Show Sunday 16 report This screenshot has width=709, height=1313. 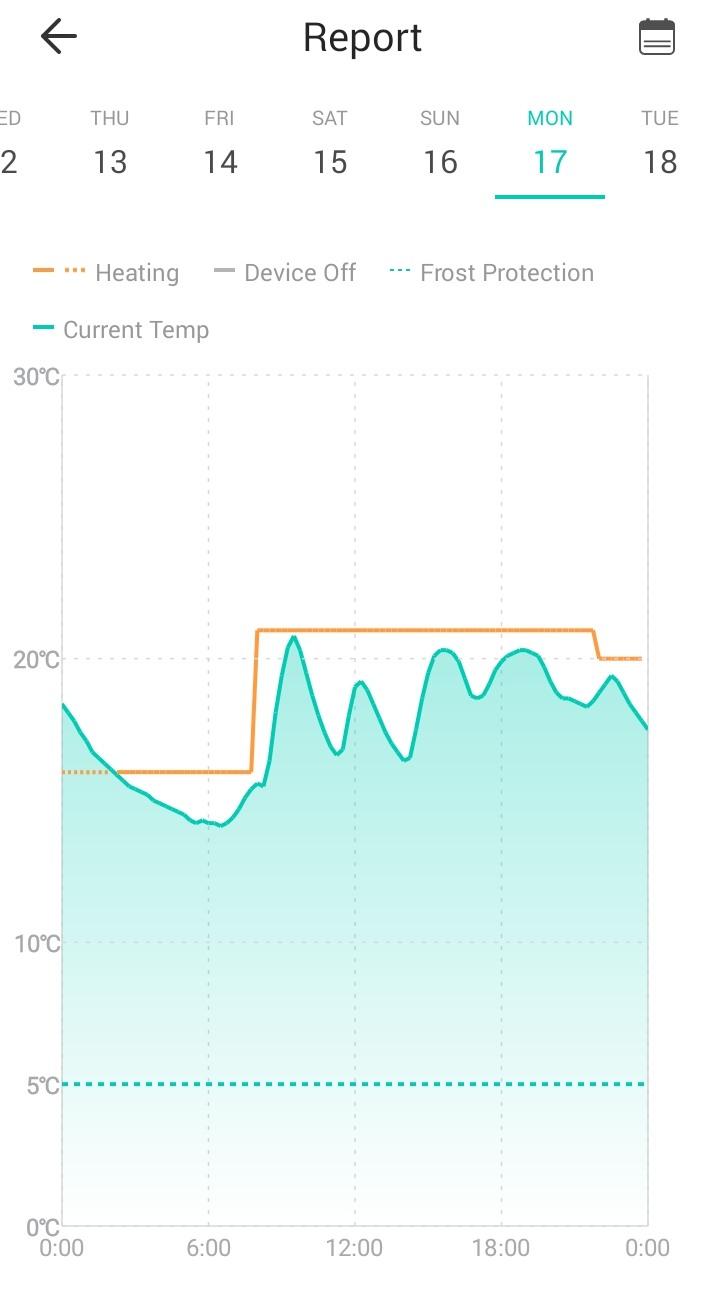[x=440, y=143]
